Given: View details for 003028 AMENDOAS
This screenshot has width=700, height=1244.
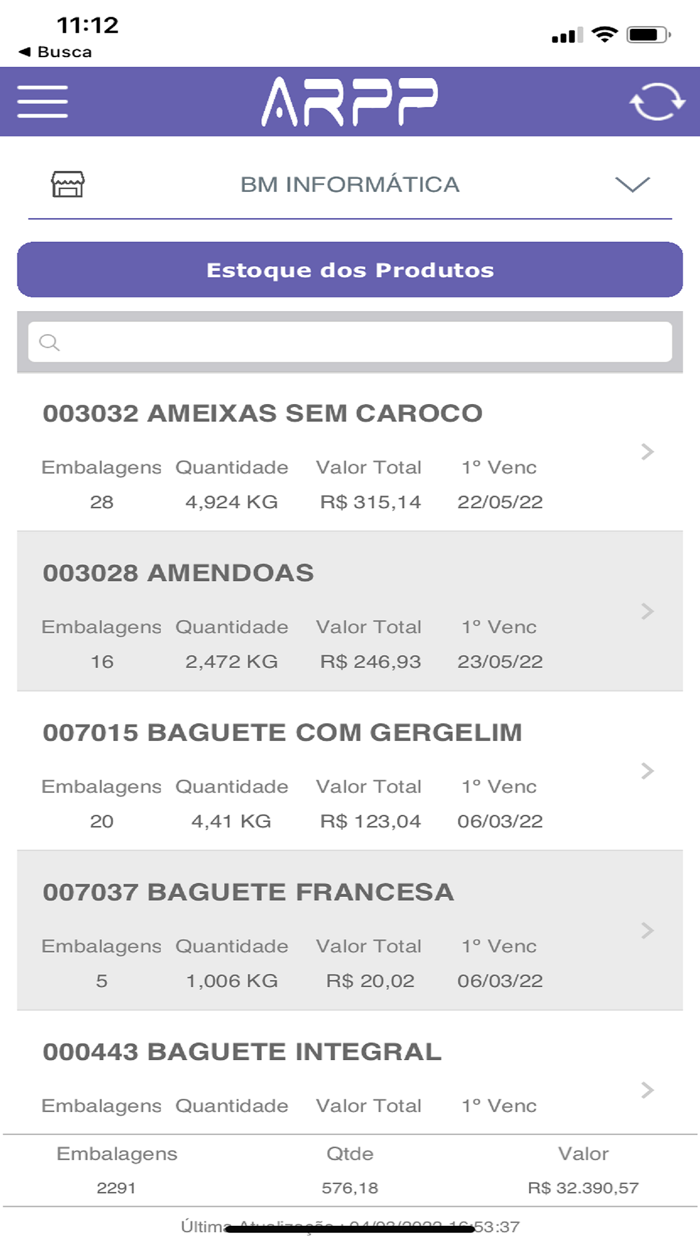Looking at the screenshot, I should tap(350, 611).
